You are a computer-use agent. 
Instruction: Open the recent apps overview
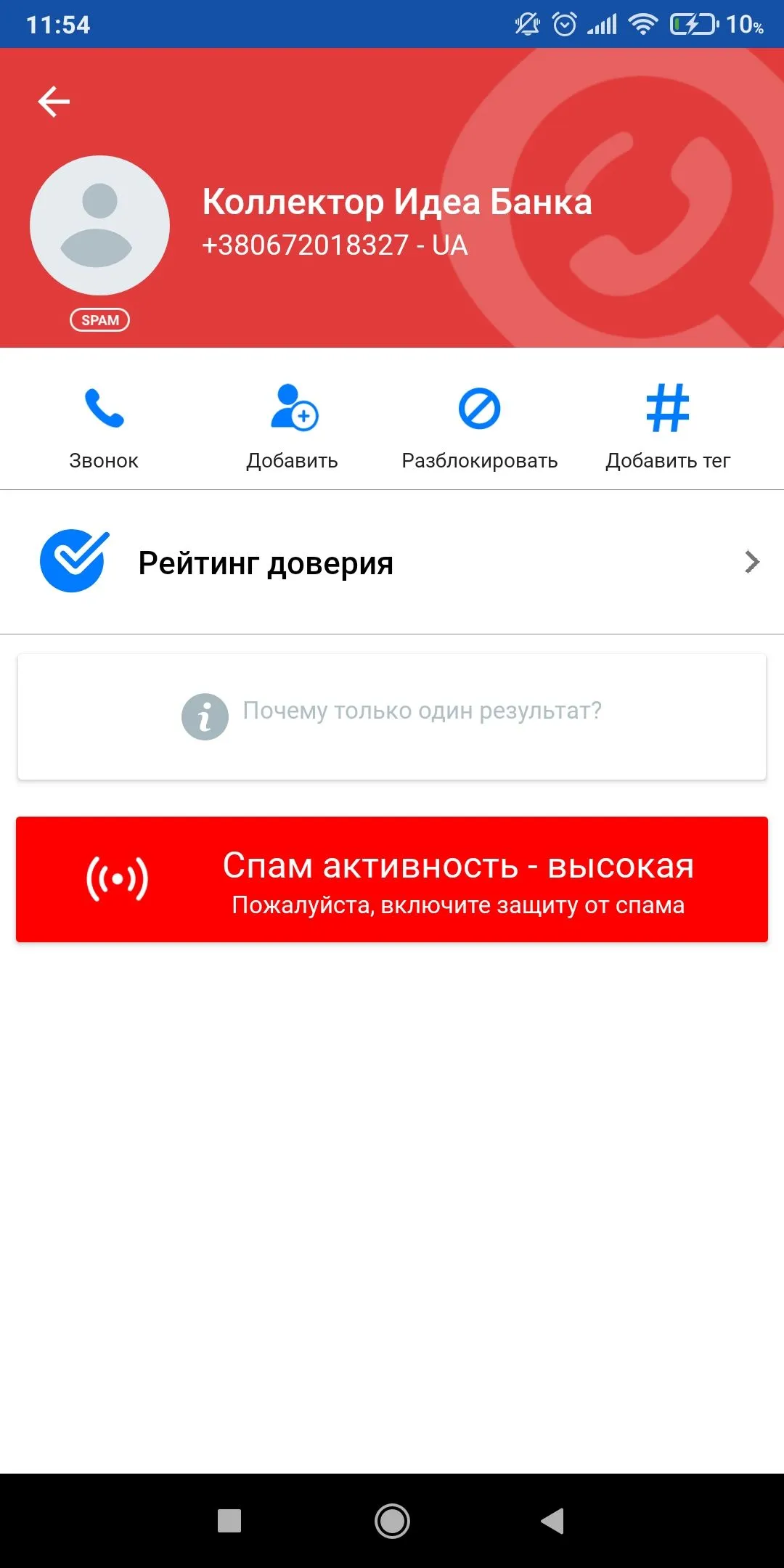point(229,1520)
